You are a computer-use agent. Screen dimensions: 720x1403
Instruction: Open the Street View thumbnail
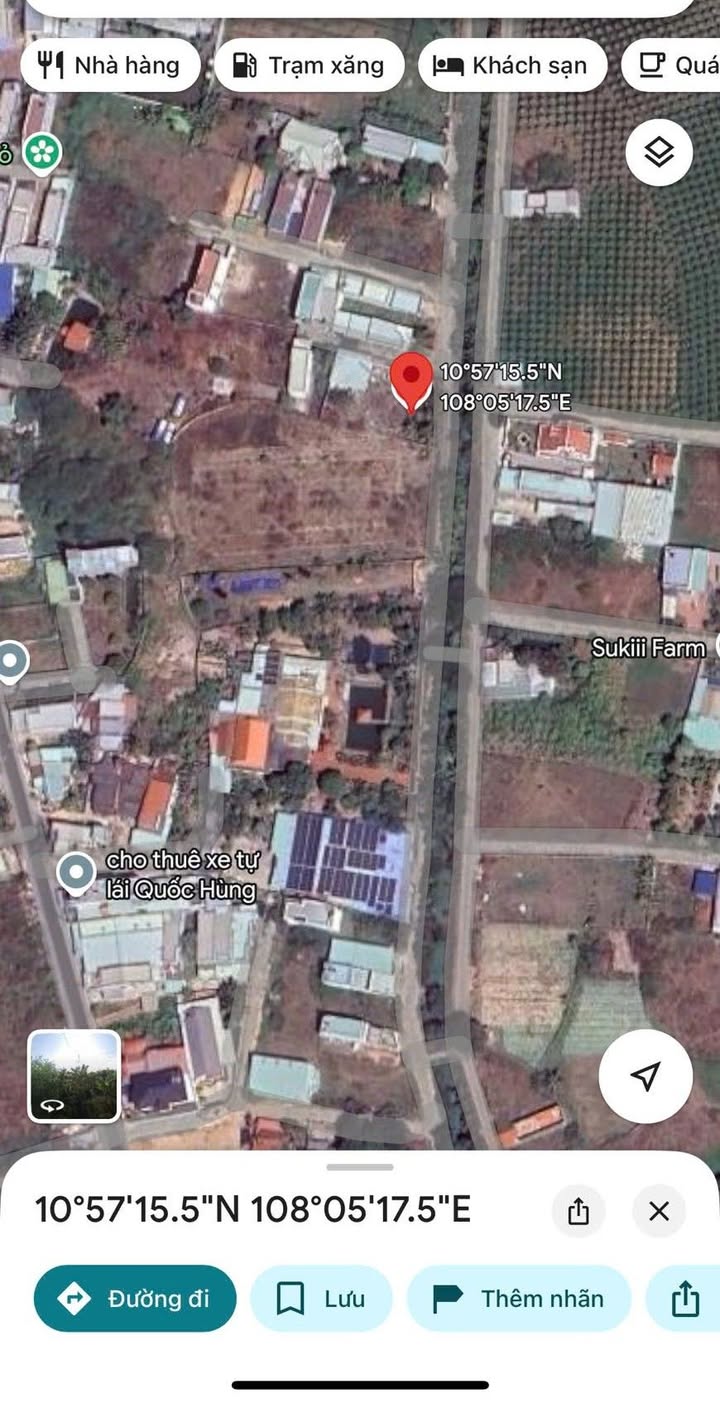click(75, 1076)
